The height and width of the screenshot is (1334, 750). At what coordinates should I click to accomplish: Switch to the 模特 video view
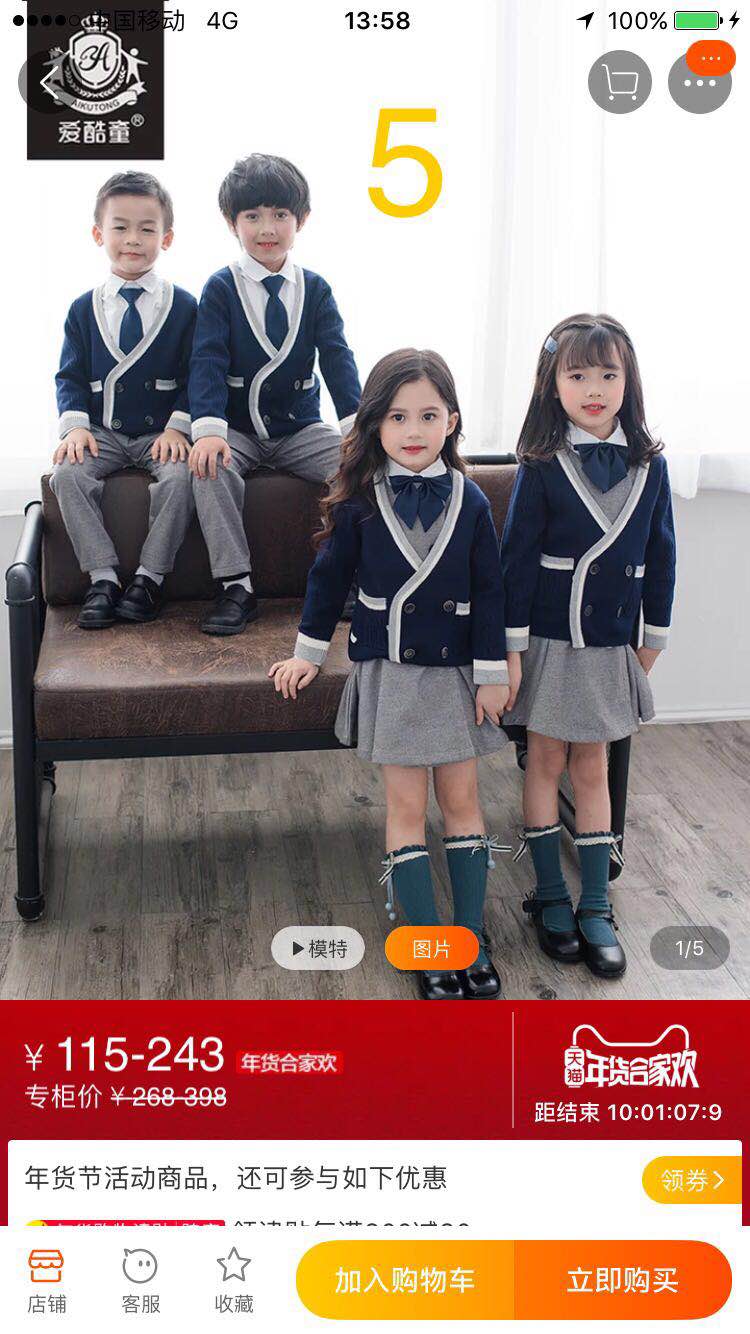(x=318, y=948)
